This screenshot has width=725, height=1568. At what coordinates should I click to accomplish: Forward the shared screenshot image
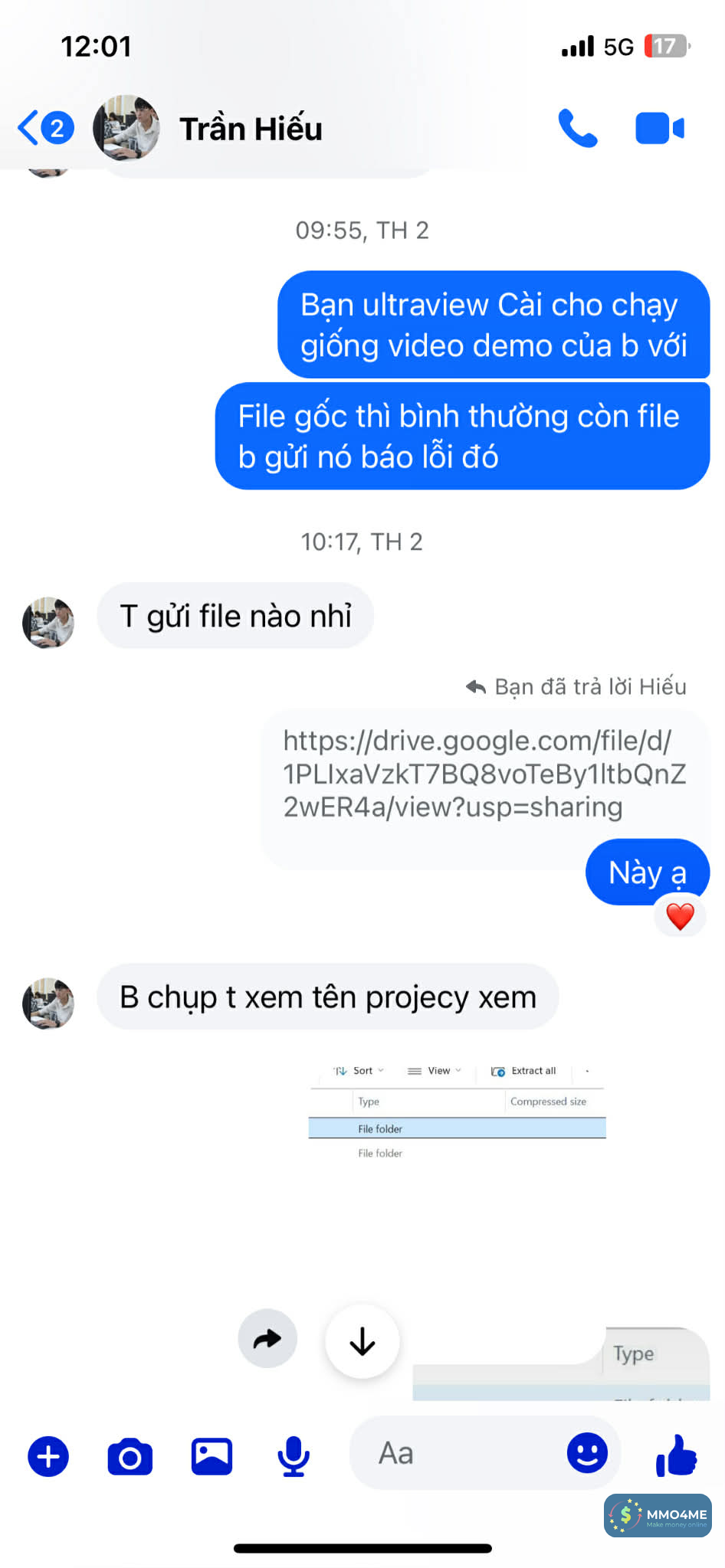267,1339
